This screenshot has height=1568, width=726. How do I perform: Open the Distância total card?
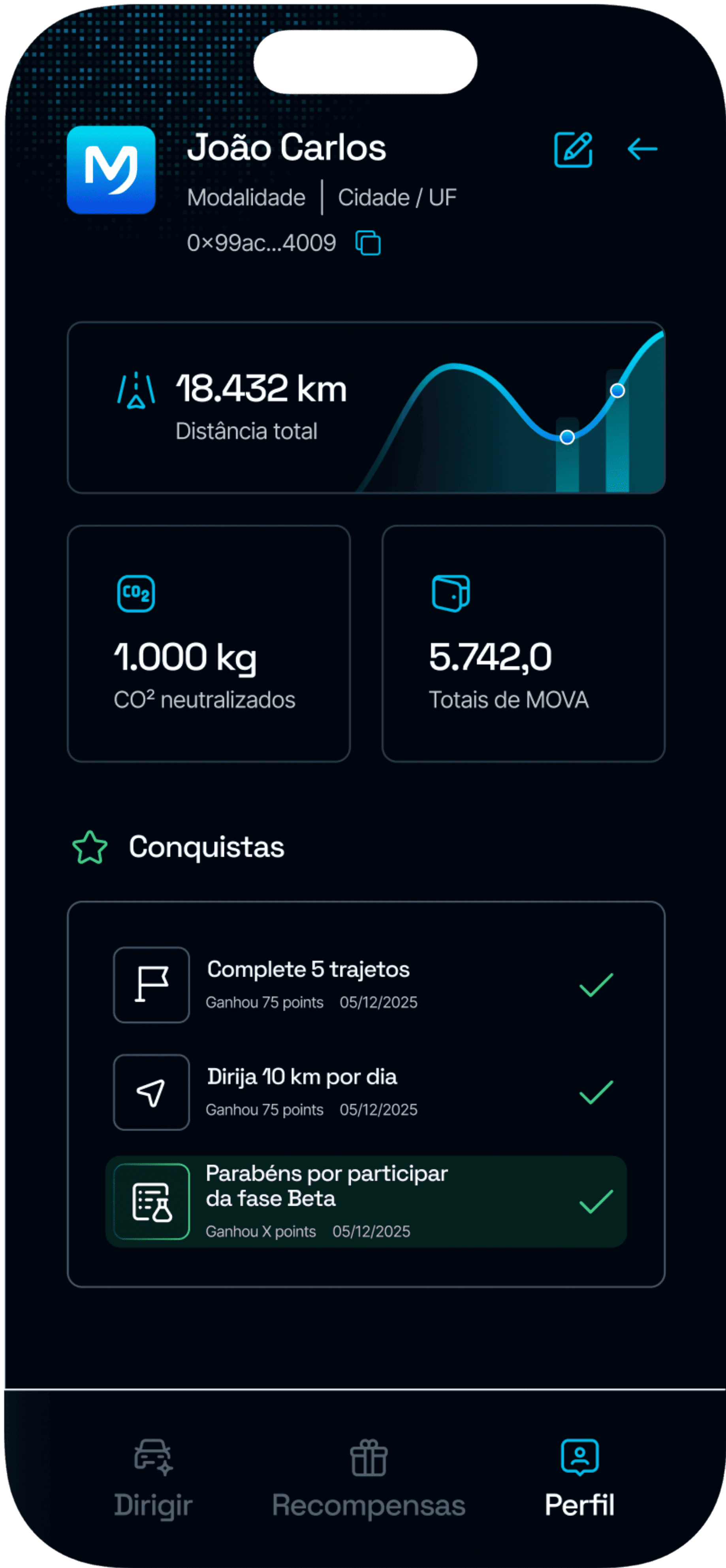(x=366, y=407)
